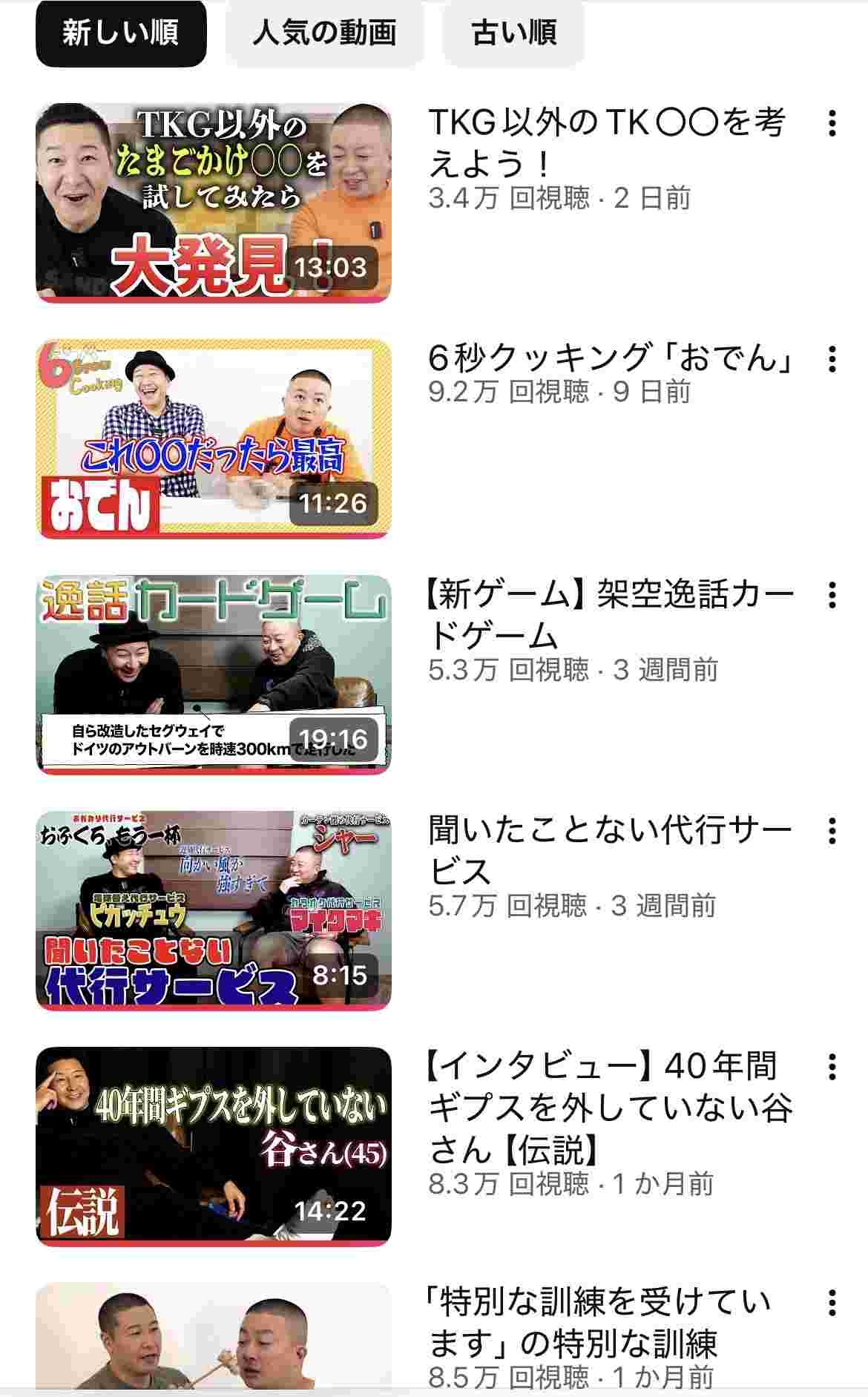
Task: Open the menu for the 谷さん interview video
Action: coord(832,1067)
